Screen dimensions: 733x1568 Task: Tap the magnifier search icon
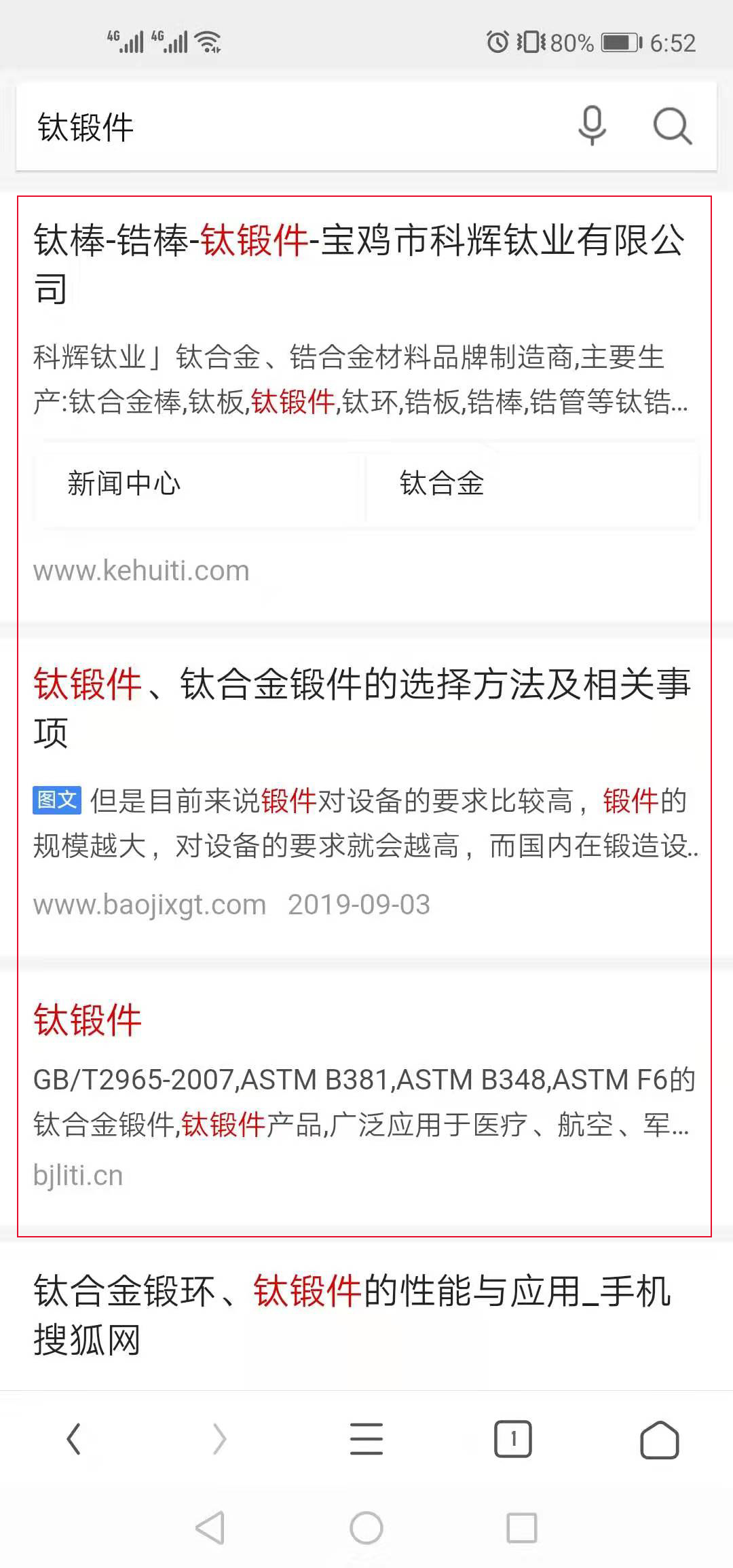(672, 126)
